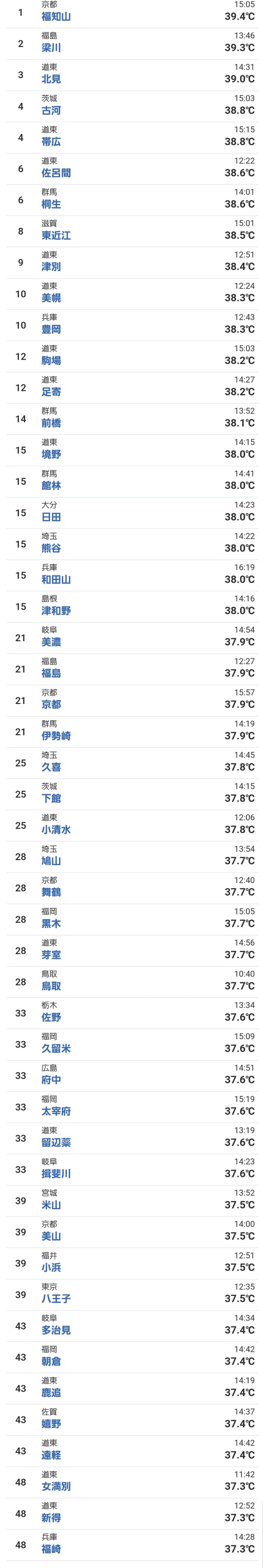Screen dimensions: 263x1568
Task: Open the 伊勢崎 link
Action: click(56, 735)
